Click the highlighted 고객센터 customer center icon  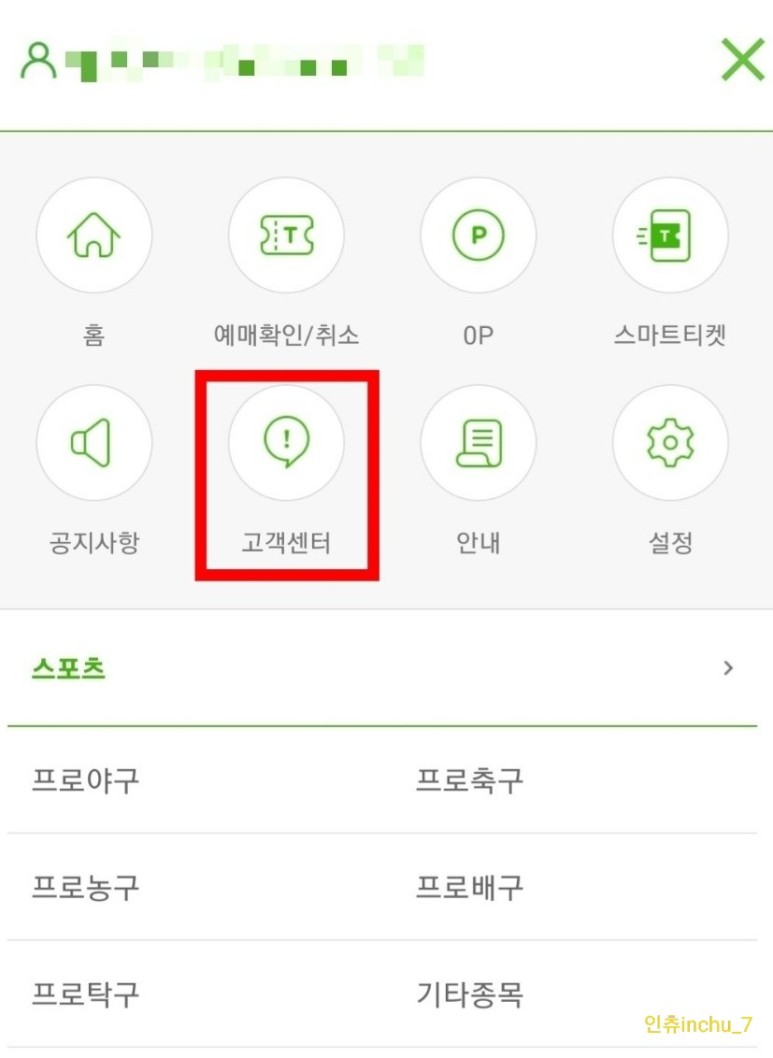tap(286, 443)
